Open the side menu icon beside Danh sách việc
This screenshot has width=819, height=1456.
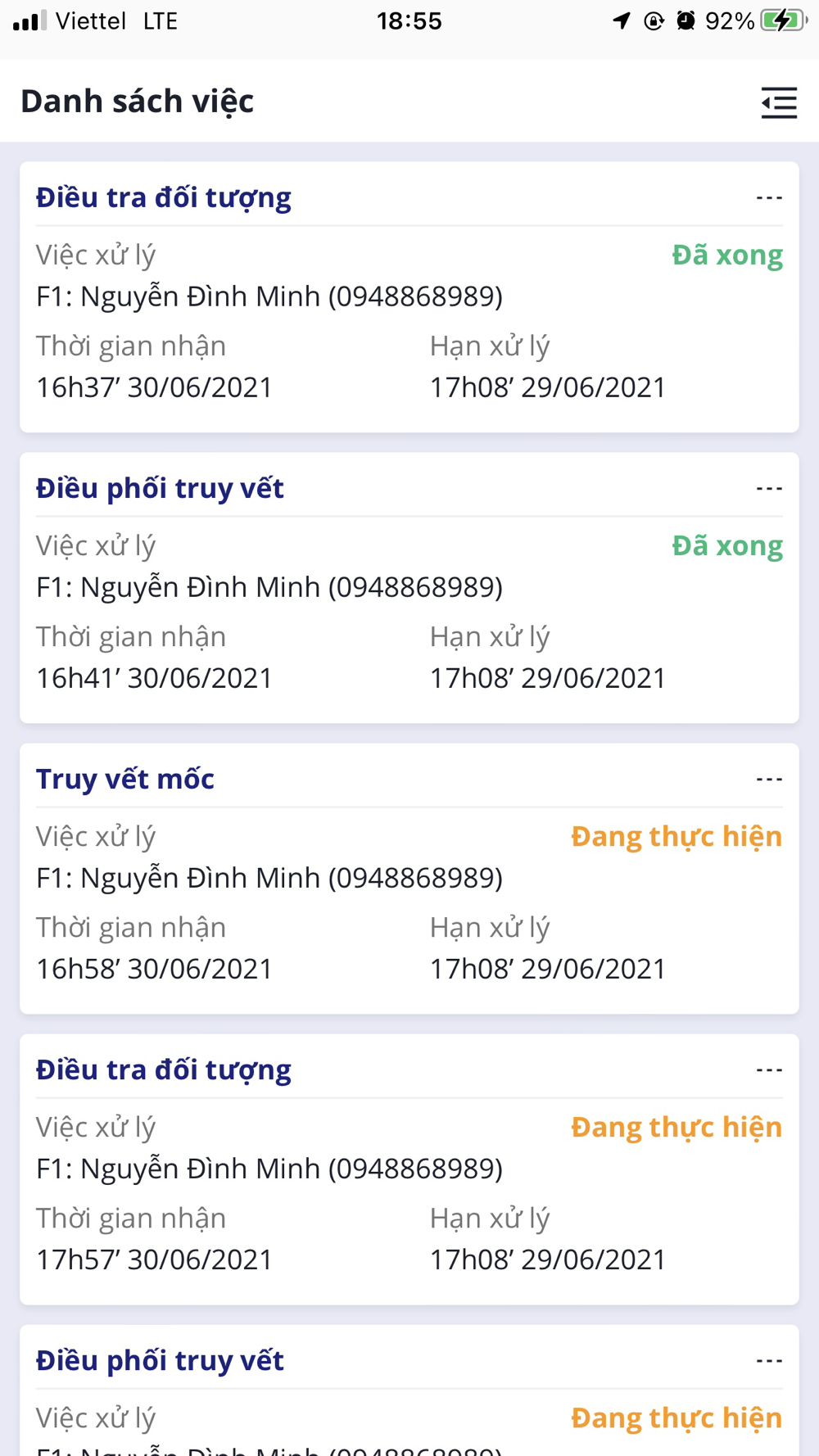pos(779,102)
